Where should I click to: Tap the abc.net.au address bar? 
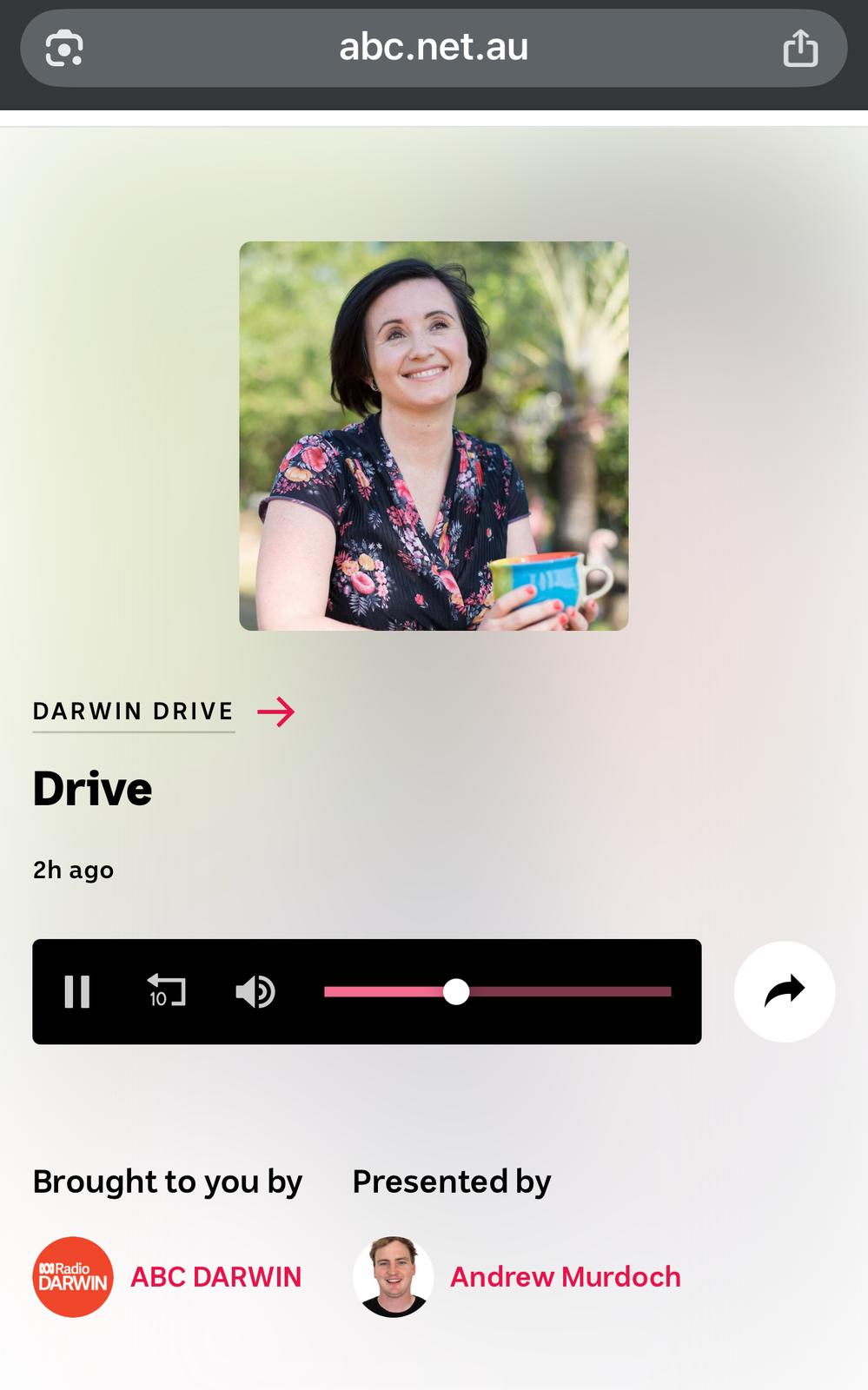433,47
